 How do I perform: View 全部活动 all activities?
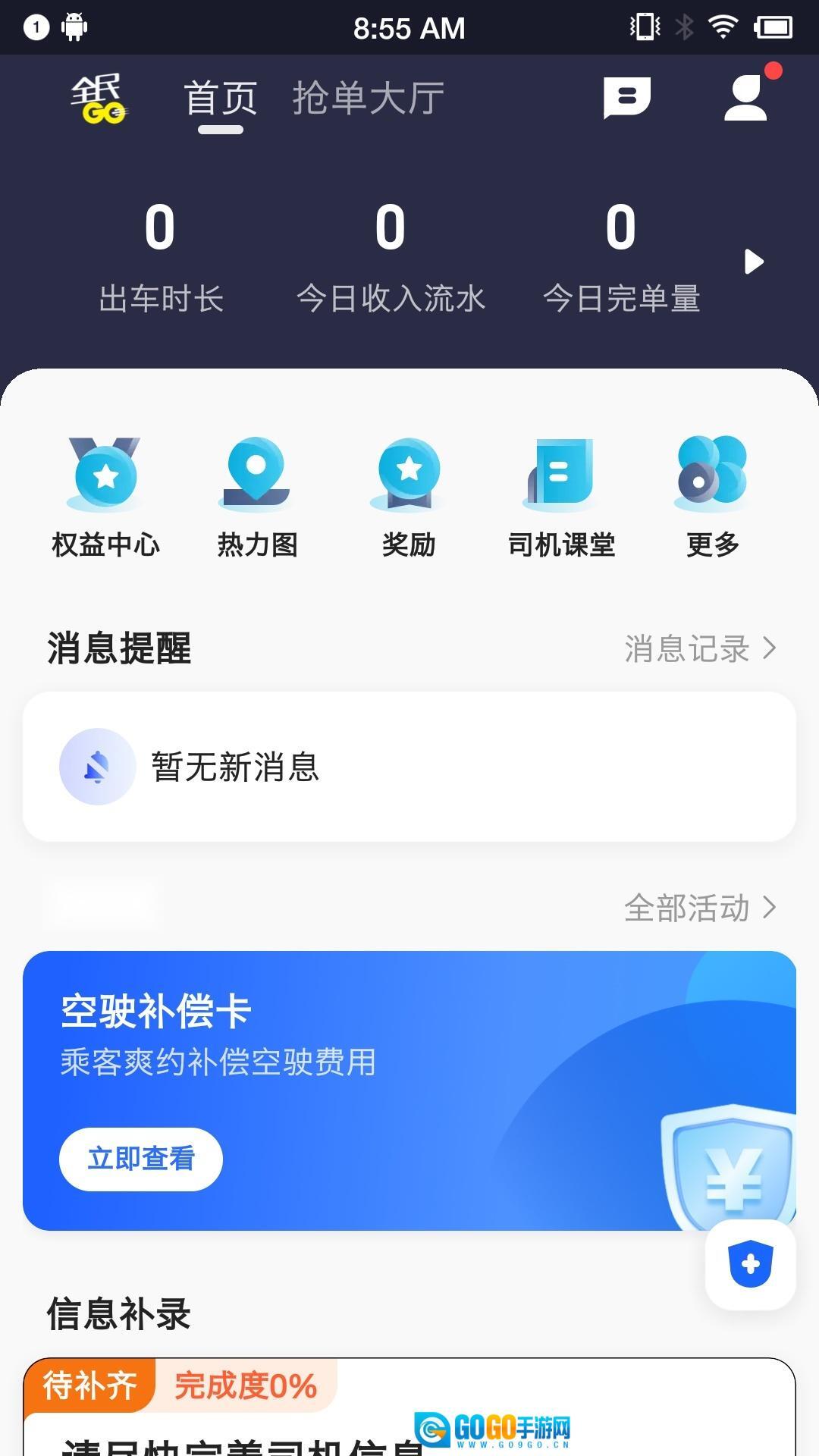point(699,908)
